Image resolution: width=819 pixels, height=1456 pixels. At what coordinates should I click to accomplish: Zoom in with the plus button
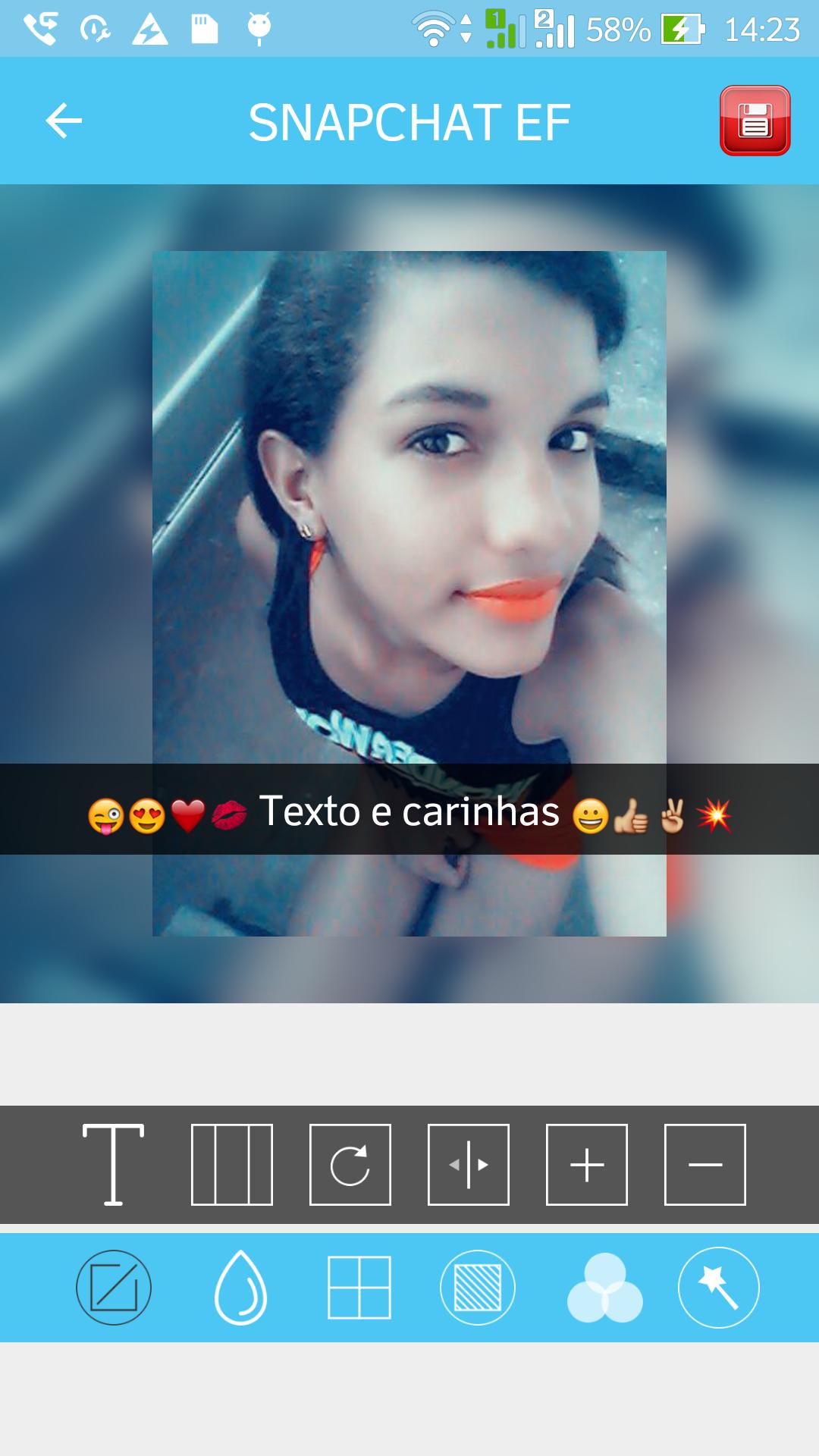tap(587, 1165)
